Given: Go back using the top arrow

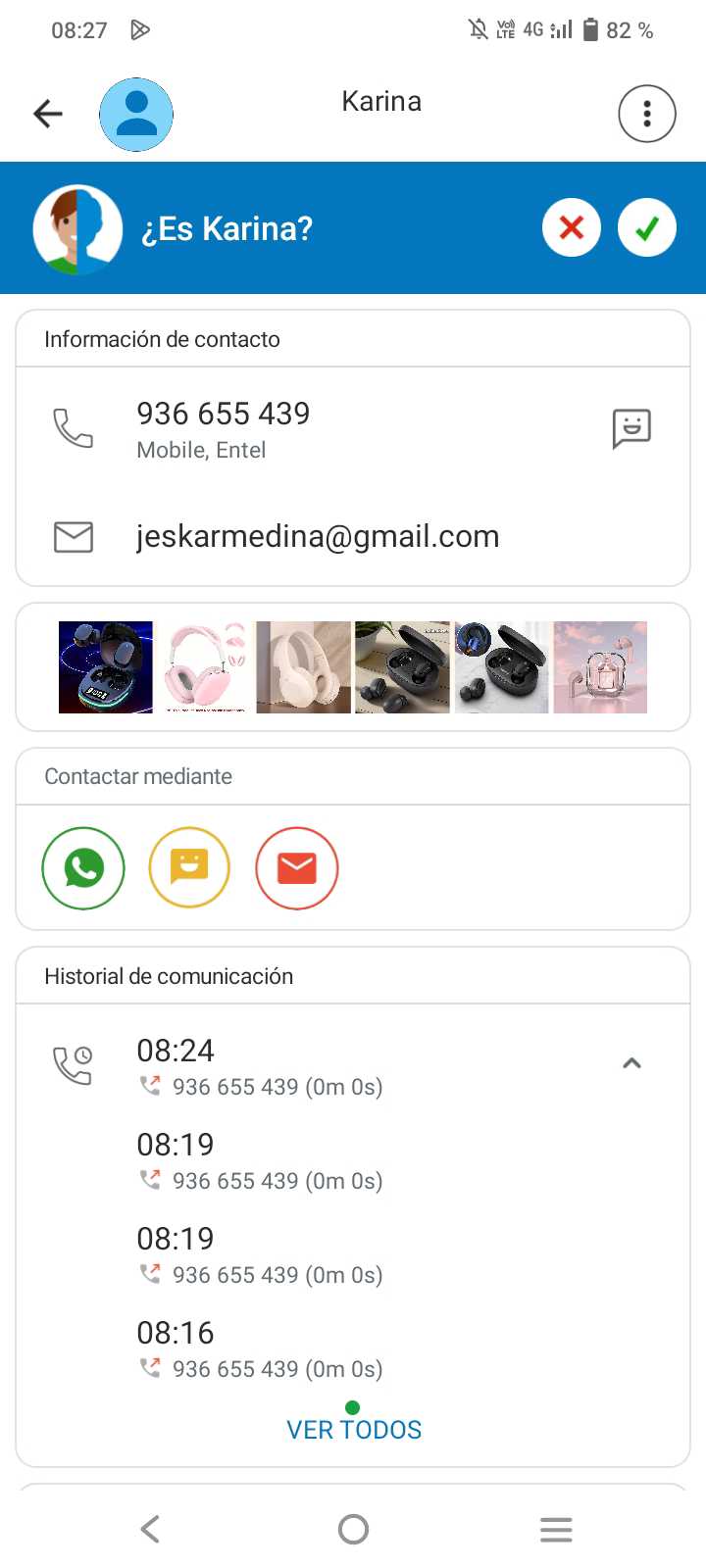Looking at the screenshot, I should (x=47, y=114).
